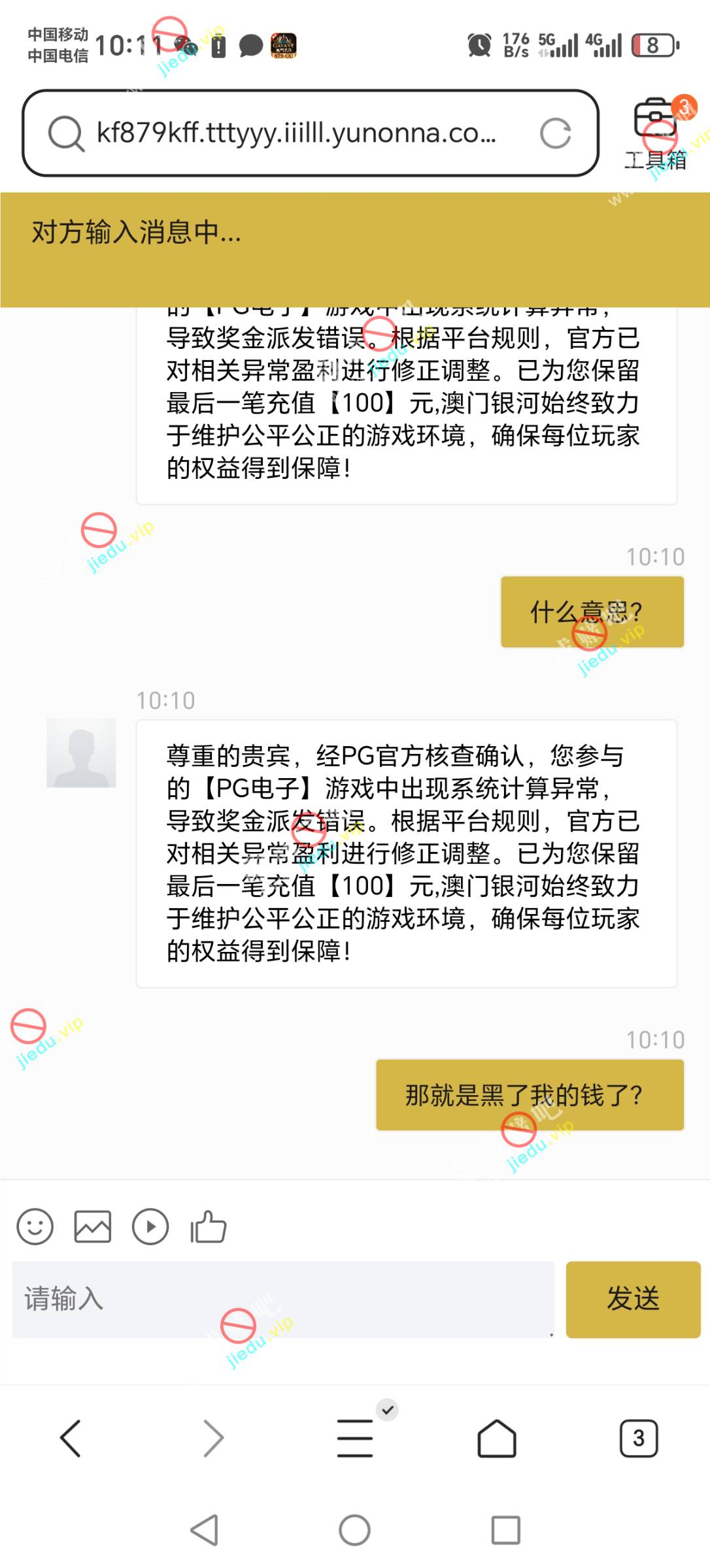This screenshot has width=710, height=1568.
Task: Go to the browser home page
Action: (x=497, y=1438)
